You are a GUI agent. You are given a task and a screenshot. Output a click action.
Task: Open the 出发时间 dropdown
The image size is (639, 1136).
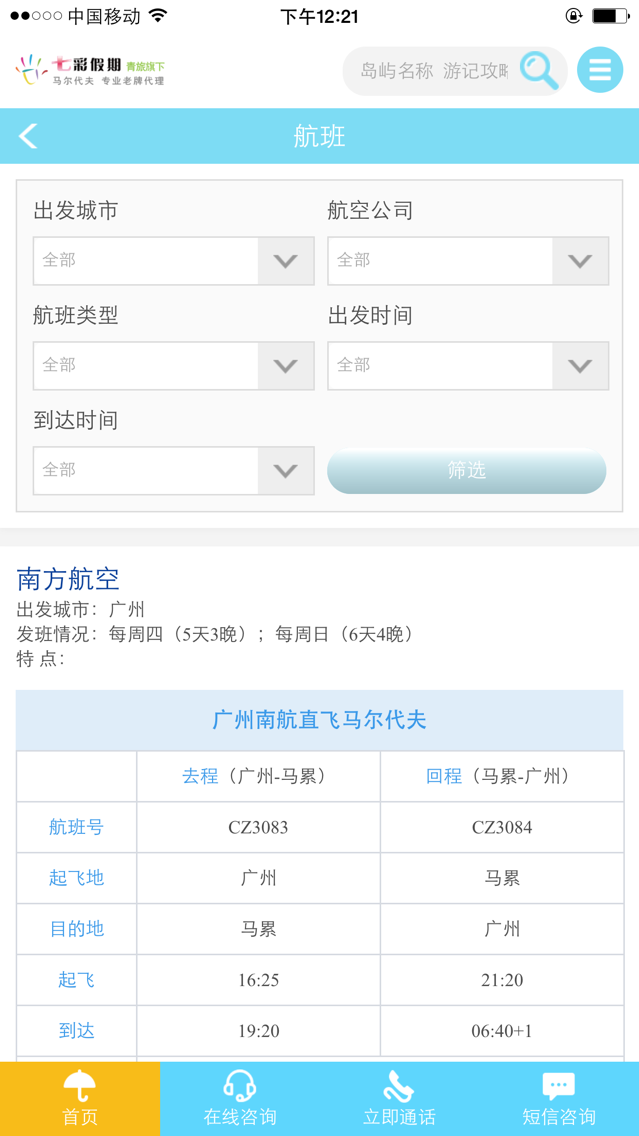tap(468, 366)
